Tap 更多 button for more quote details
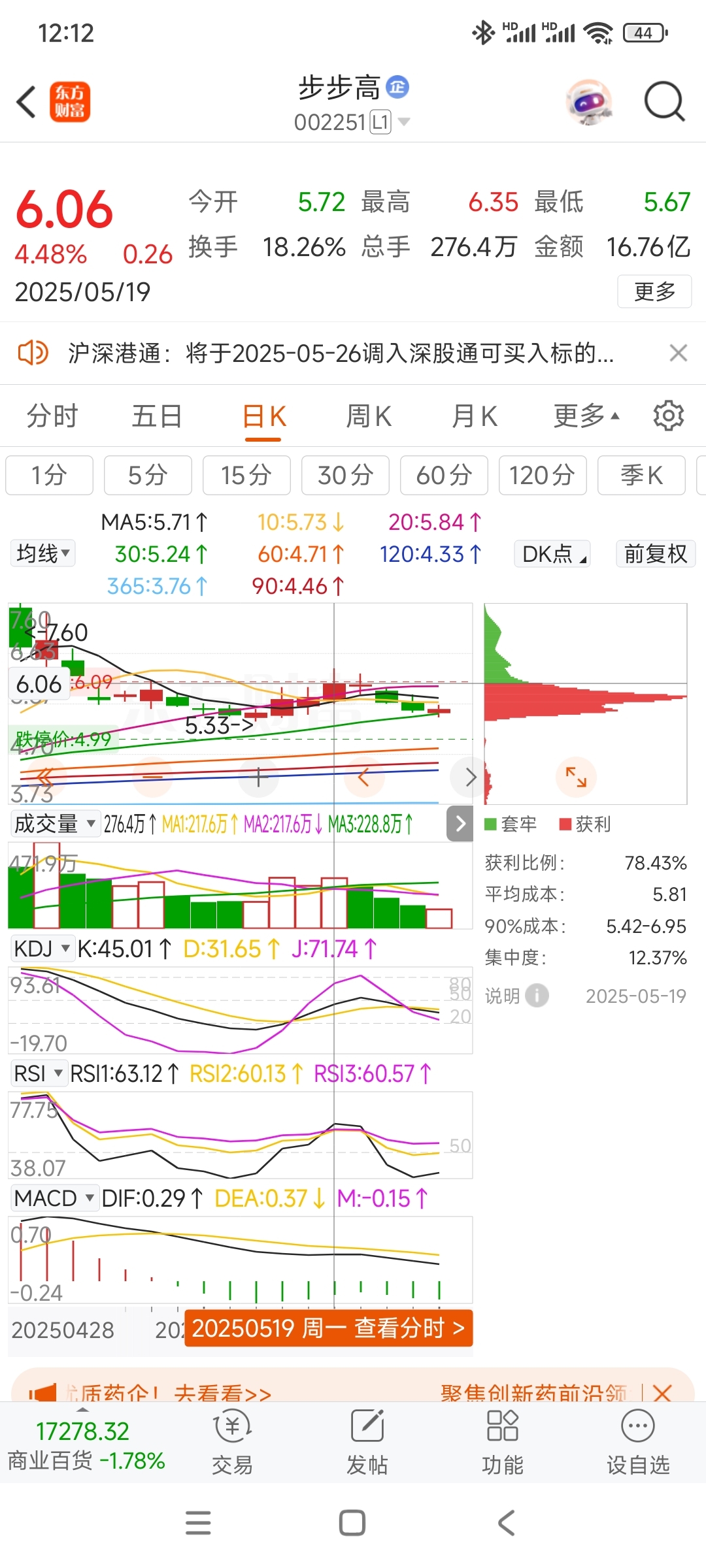 pyautogui.click(x=654, y=291)
